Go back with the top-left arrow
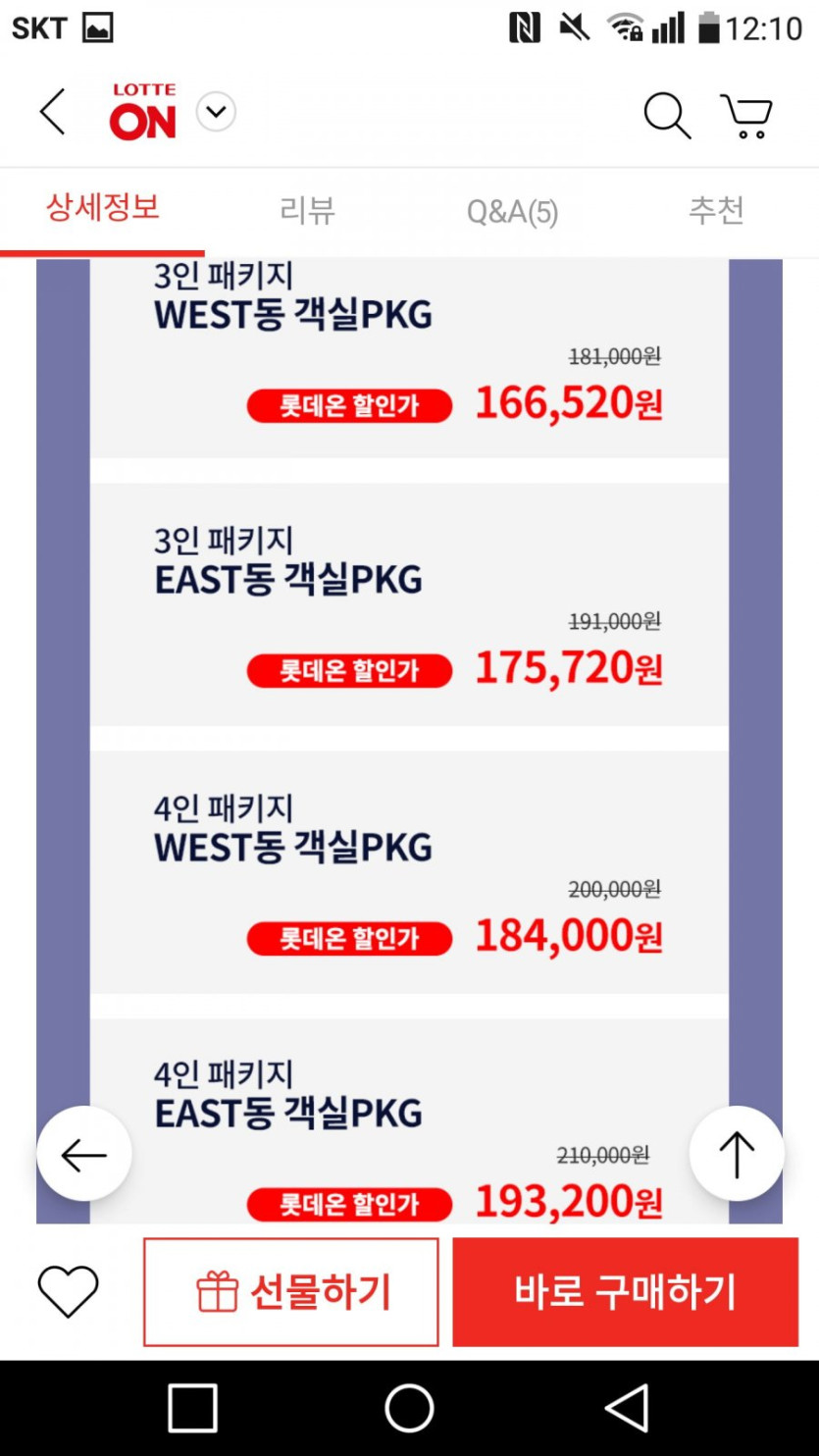Image resolution: width=819 pixels, height=1456 pixels. (x=53, y=112)
